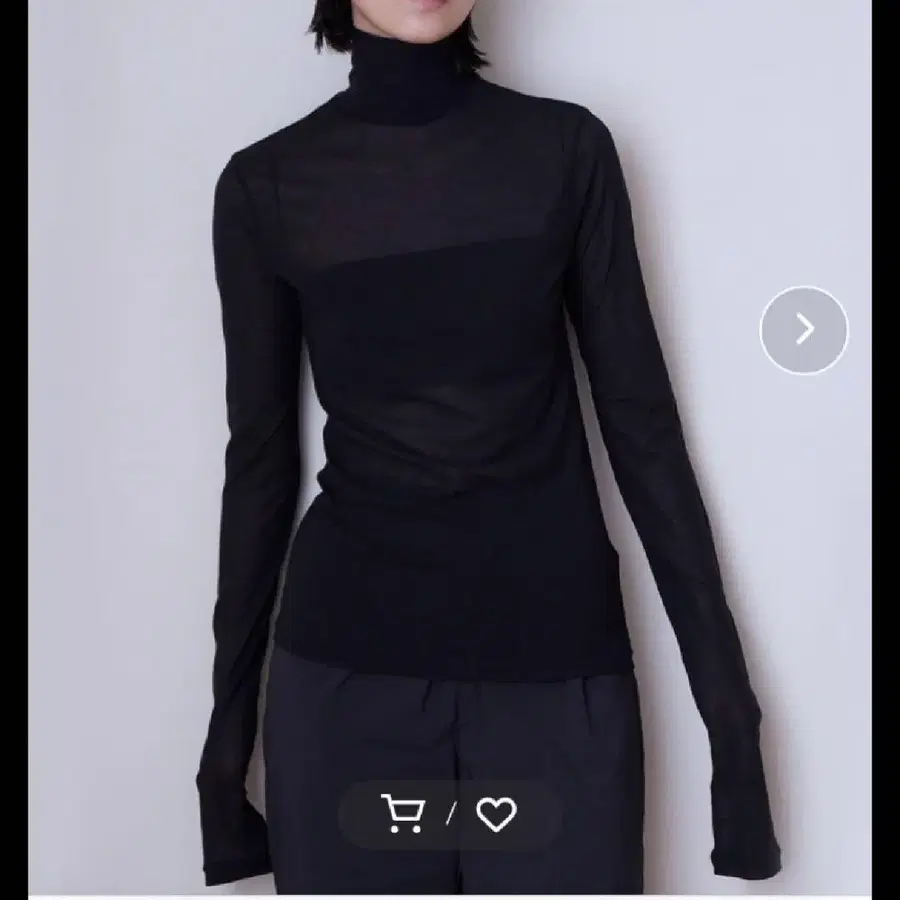Save the item with the heart icon
900x900 pixels.
pos(496,814)
